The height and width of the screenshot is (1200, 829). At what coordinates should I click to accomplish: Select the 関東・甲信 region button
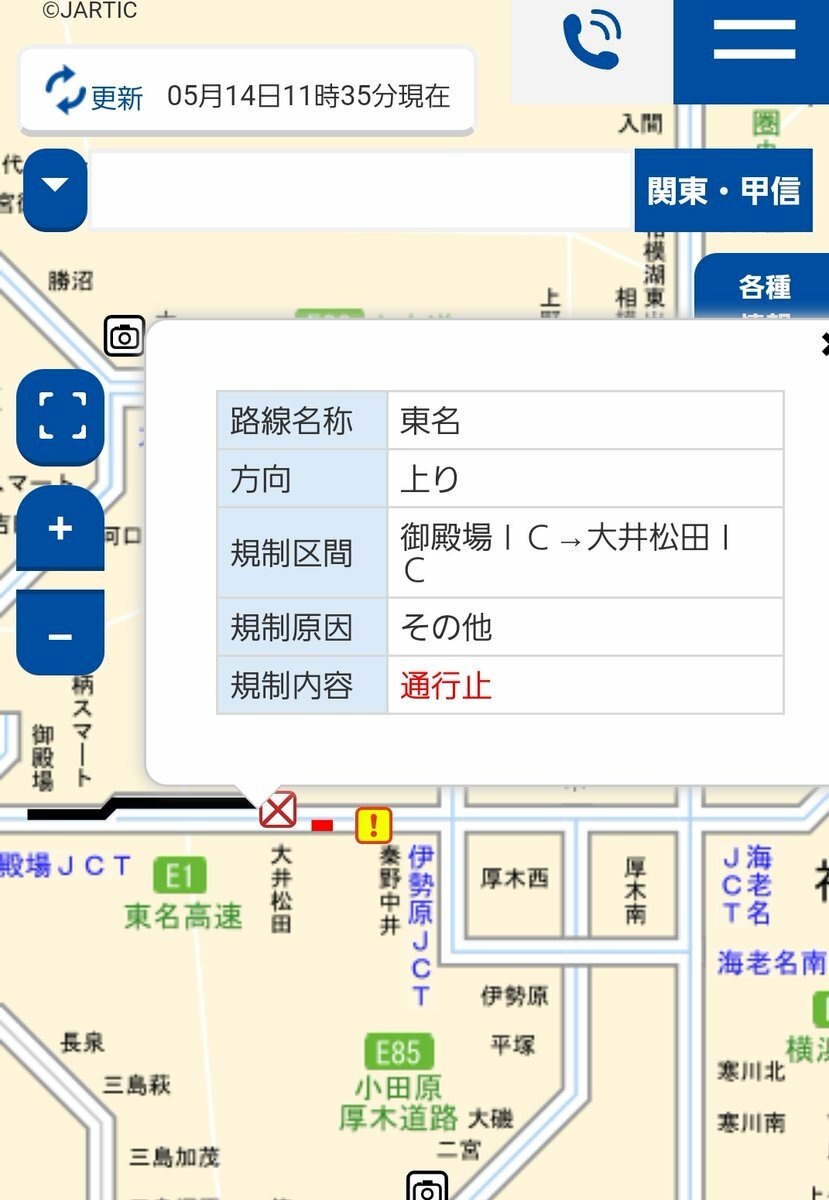[x=723, y=190]
